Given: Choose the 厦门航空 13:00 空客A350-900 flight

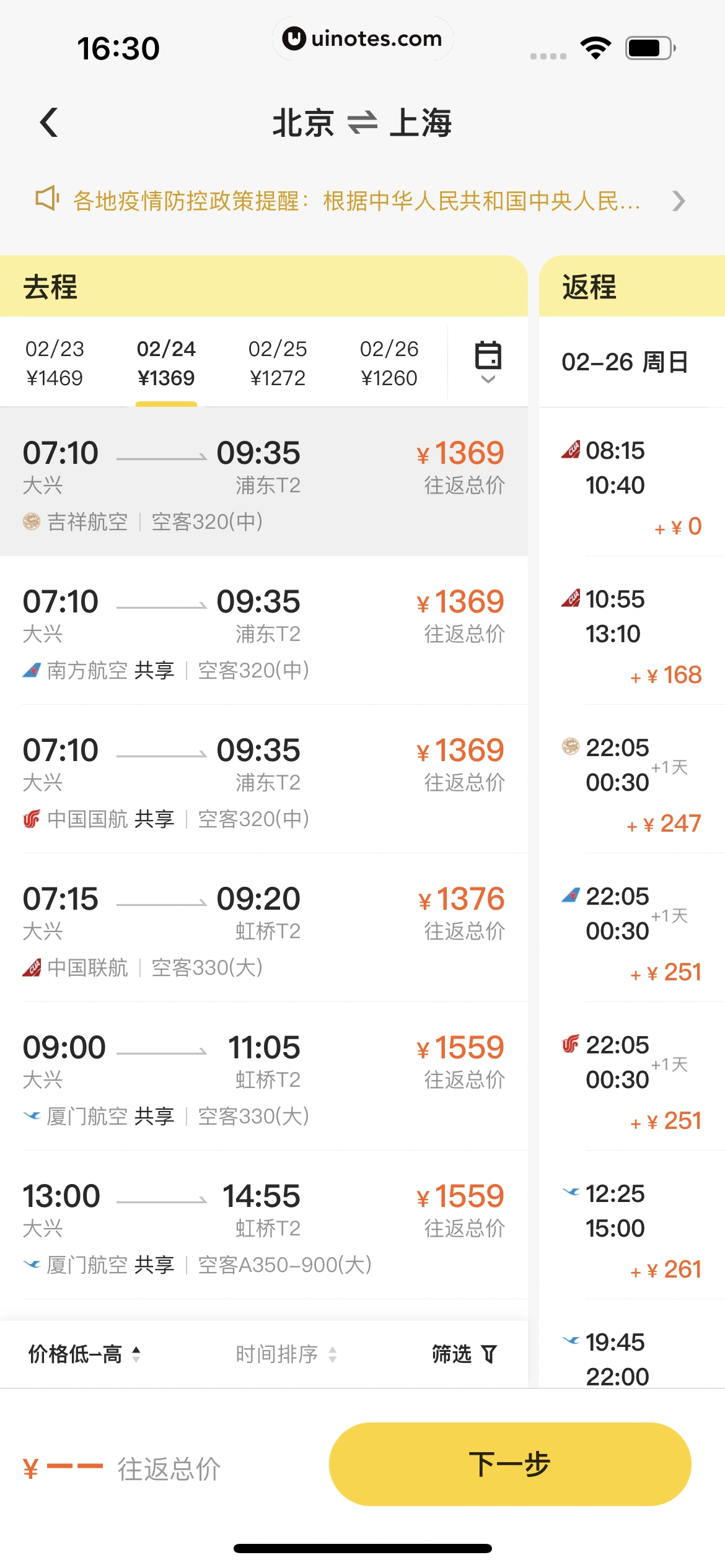Looking at the screenshot, I should pos(263,1225).
